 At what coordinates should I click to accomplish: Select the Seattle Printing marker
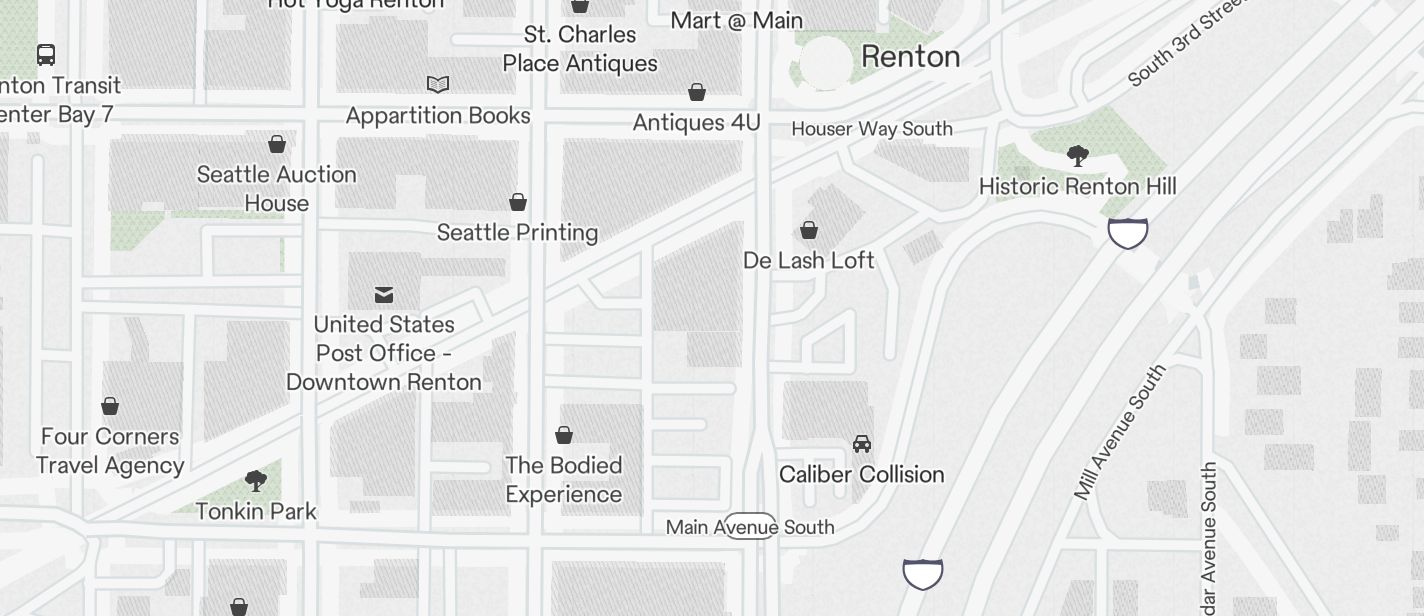[518, 203]
